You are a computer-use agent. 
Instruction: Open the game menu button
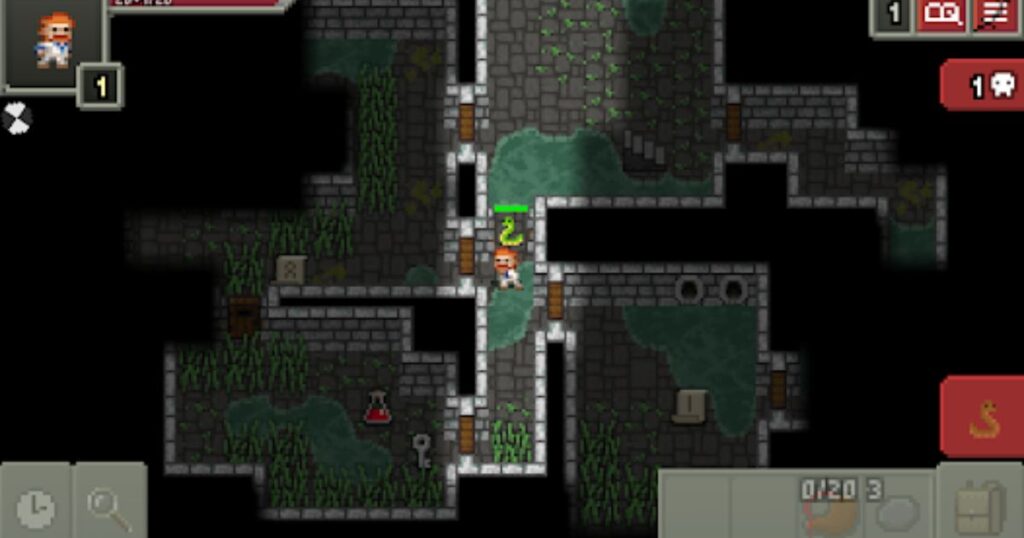click(994, 15)
